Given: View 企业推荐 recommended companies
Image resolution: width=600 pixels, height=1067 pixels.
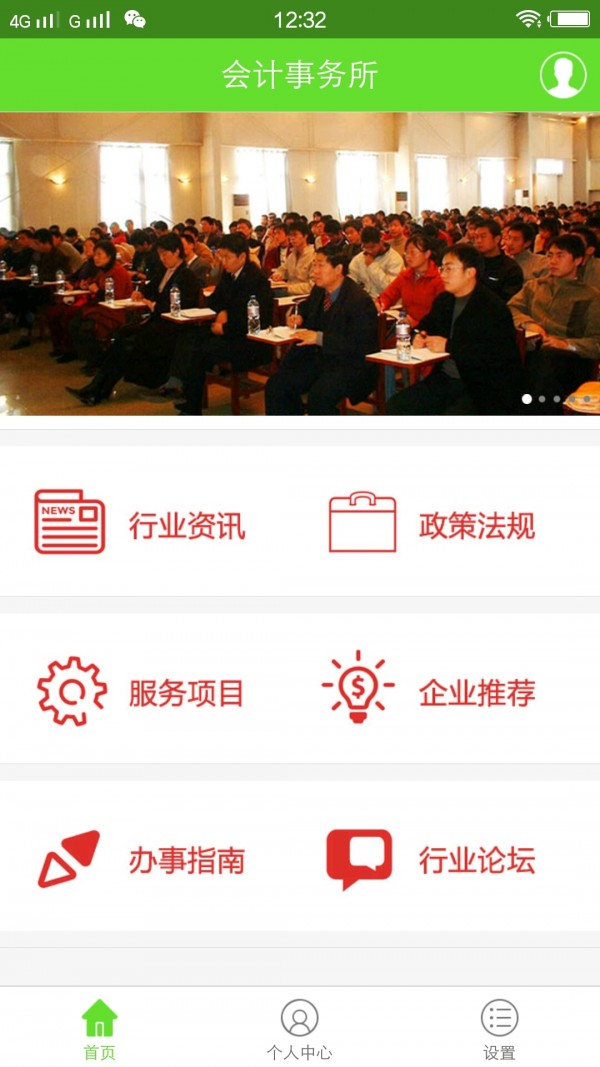Looking at the screenshot, I should [430, 691].
